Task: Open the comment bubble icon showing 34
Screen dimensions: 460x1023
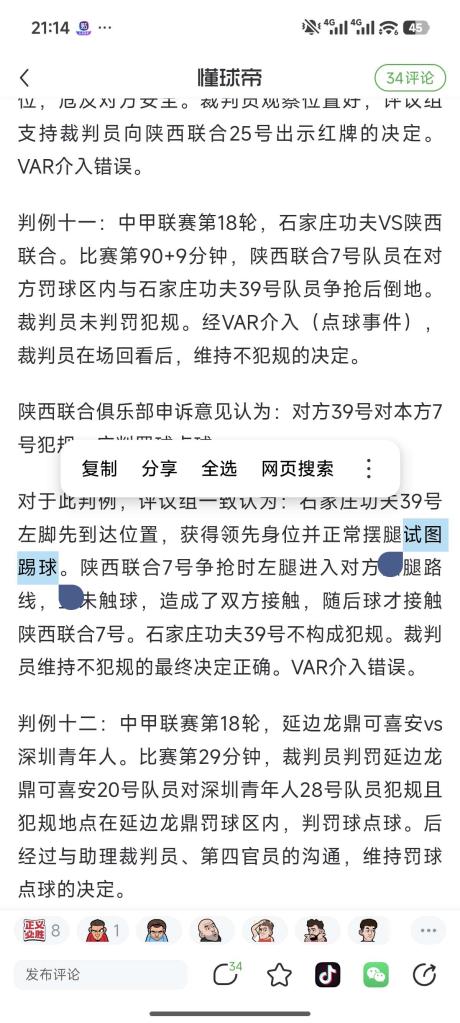Action: point(226,975)
